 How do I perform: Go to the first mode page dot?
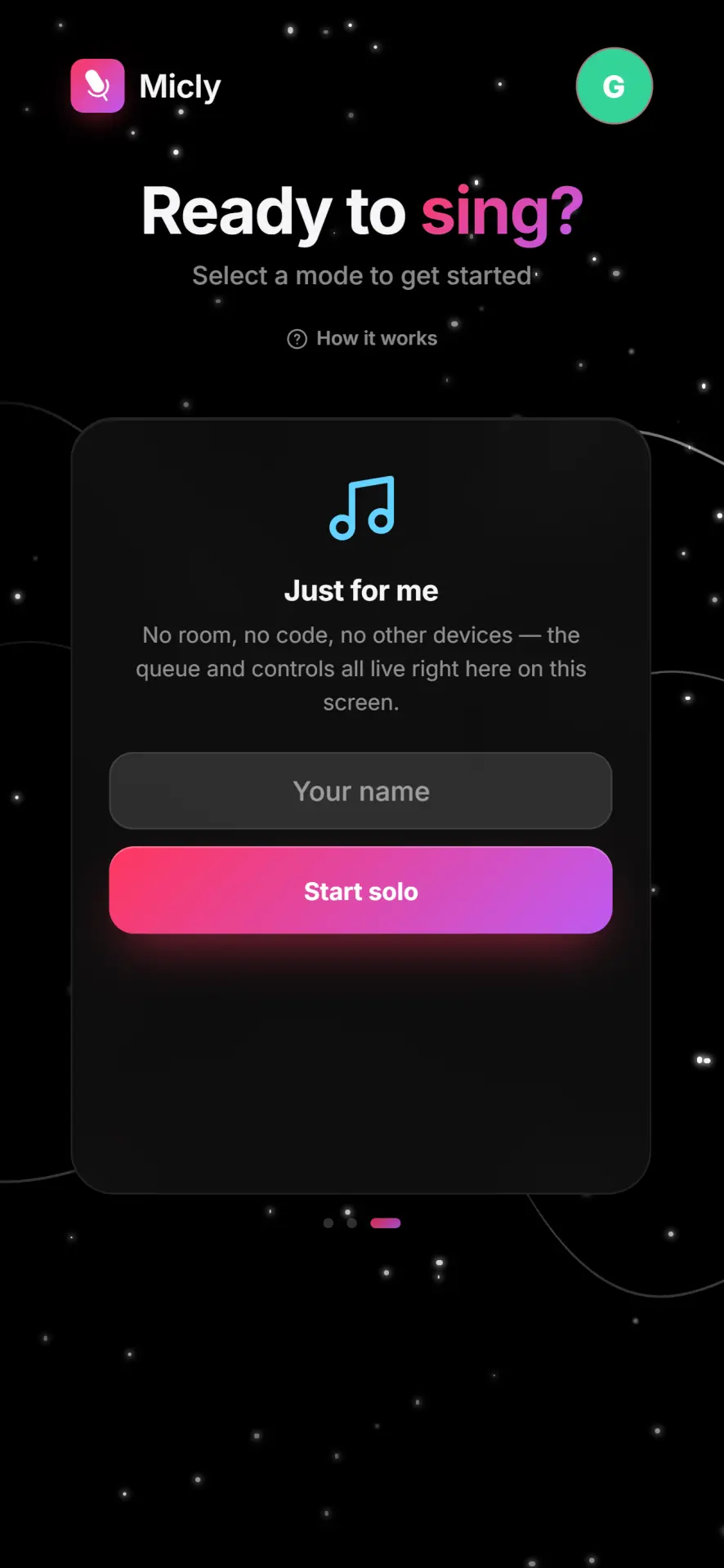(x=328, y=1223)
